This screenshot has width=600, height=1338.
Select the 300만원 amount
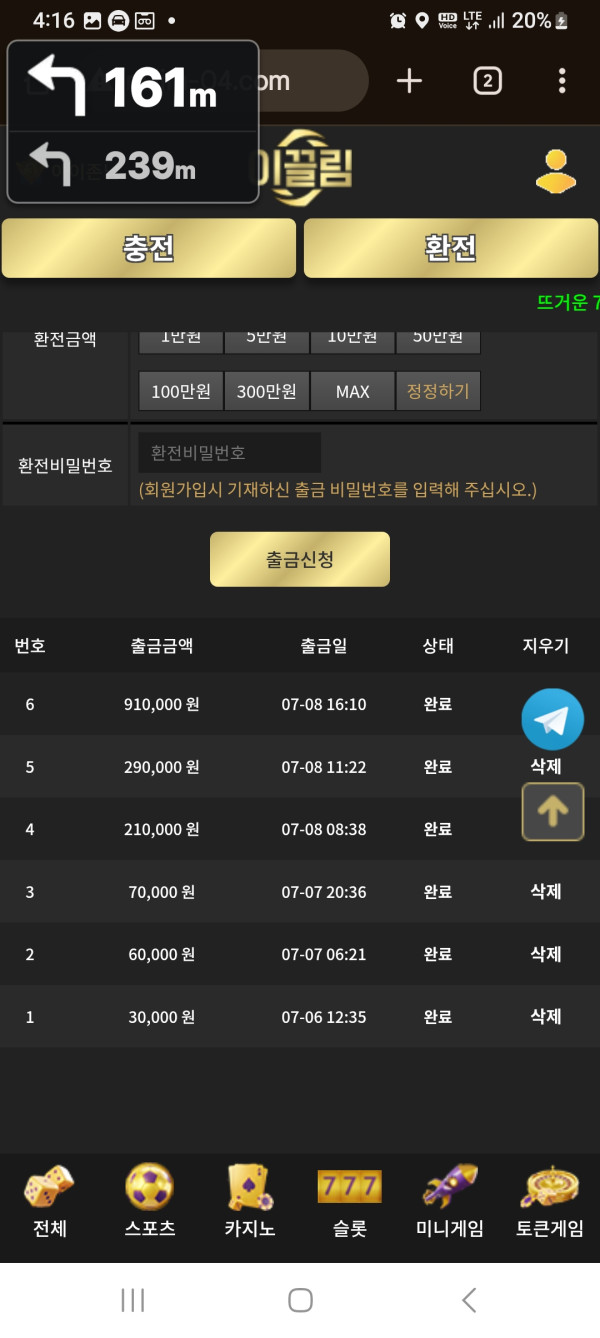[x=266, y=392]
